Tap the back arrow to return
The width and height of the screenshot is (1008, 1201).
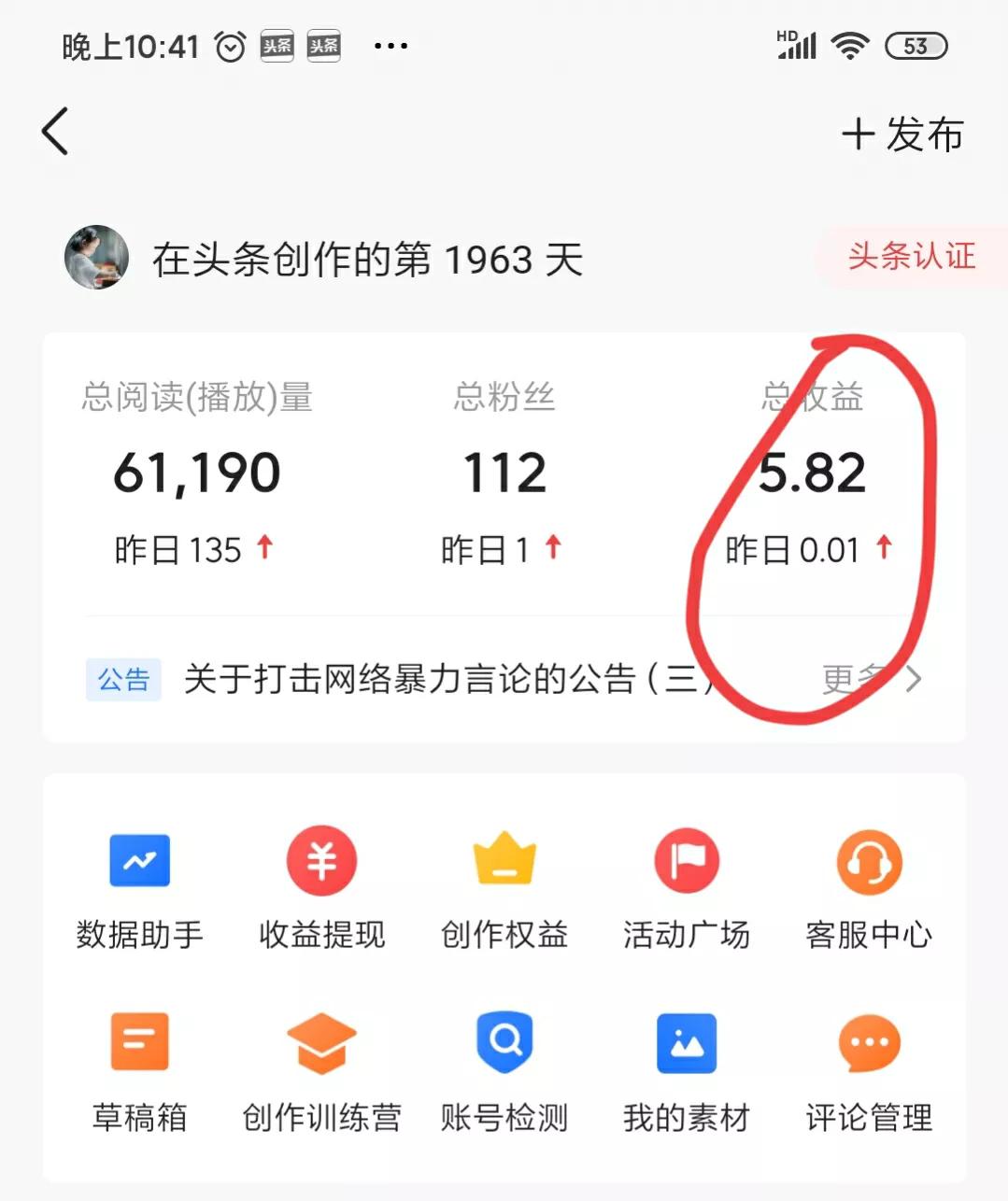coord(55,131)
